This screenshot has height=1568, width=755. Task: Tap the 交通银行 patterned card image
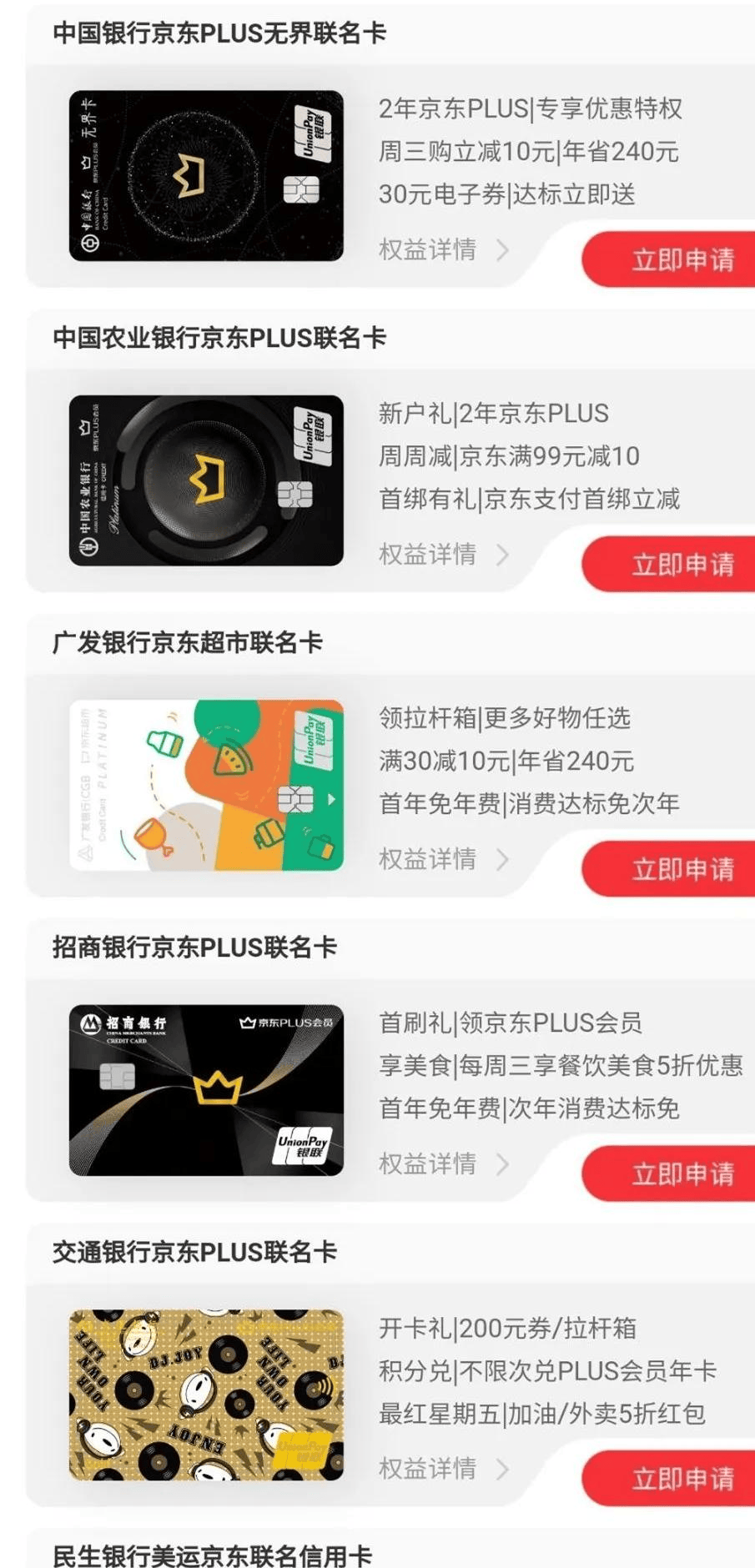206,1395
